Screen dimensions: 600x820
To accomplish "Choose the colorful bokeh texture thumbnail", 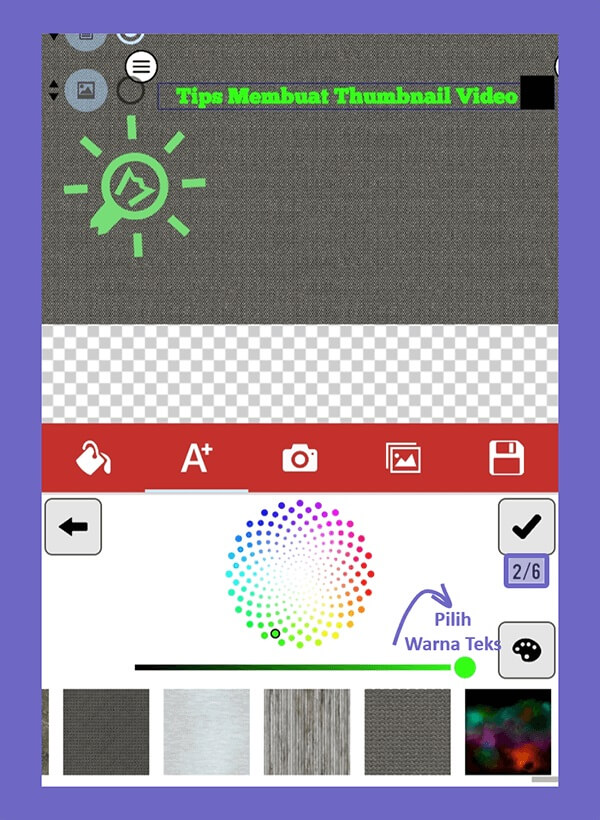I will point(508,731).
